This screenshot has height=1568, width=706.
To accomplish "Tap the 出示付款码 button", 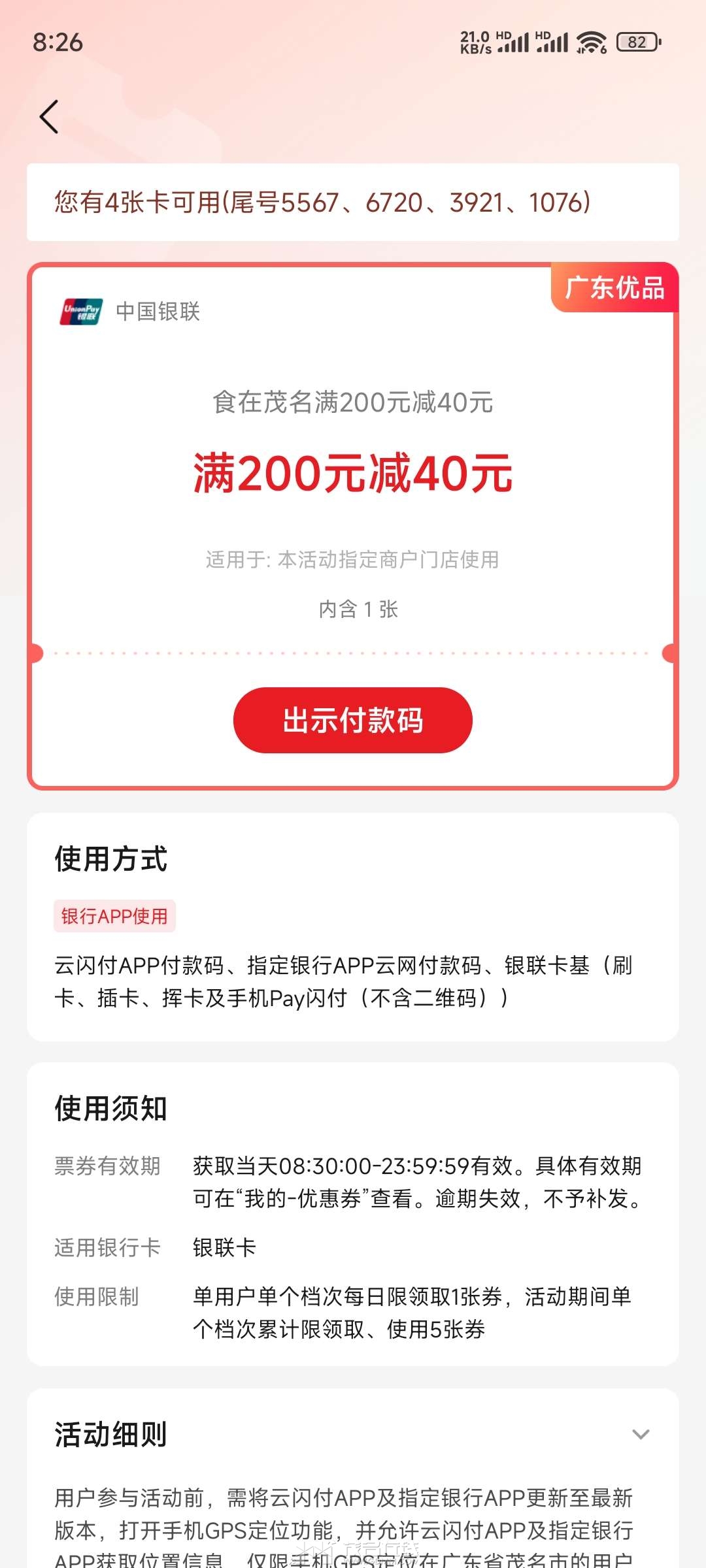I will (x=352, y=720).
